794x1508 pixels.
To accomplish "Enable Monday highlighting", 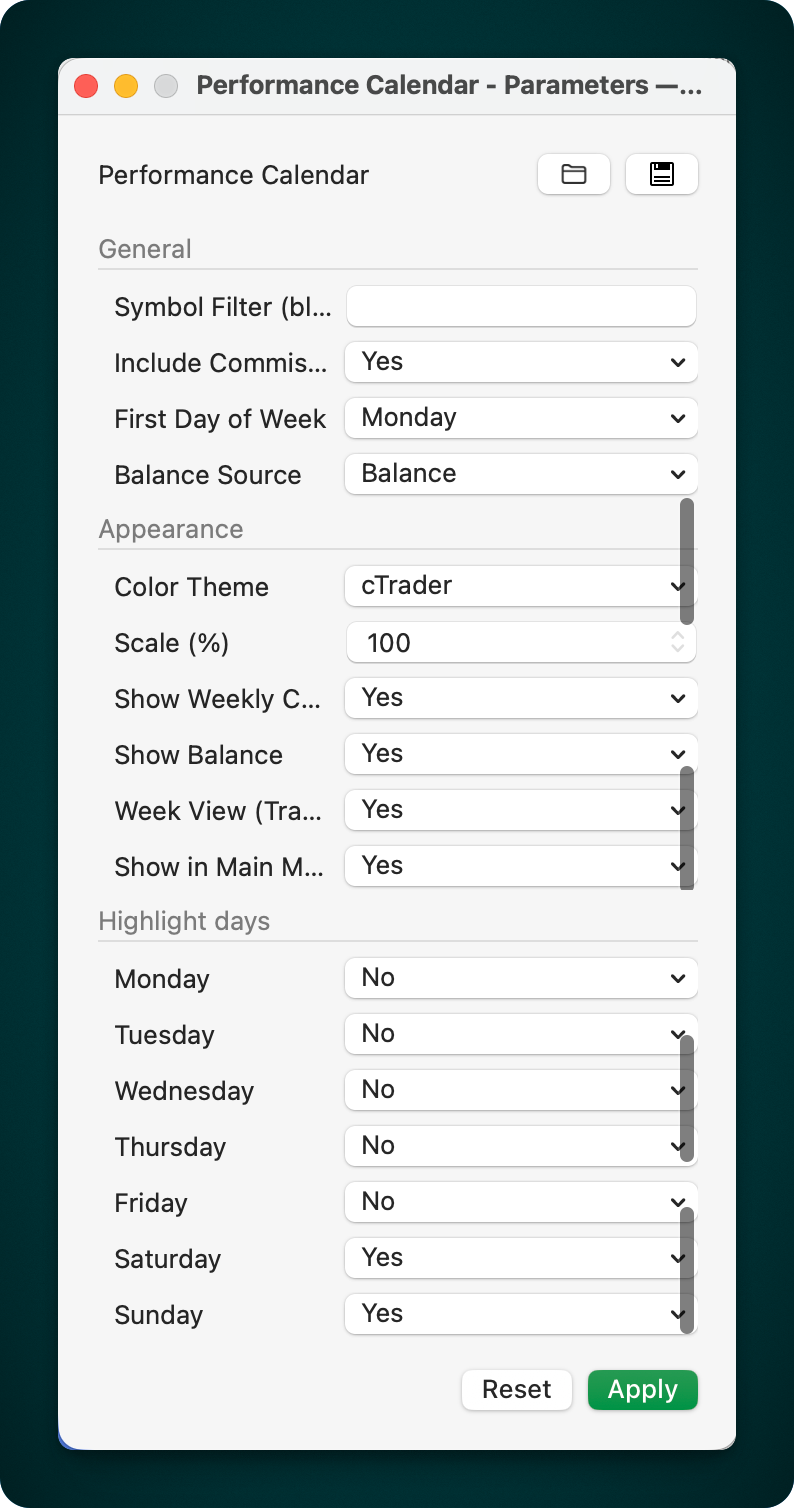I will coord(520,978).
